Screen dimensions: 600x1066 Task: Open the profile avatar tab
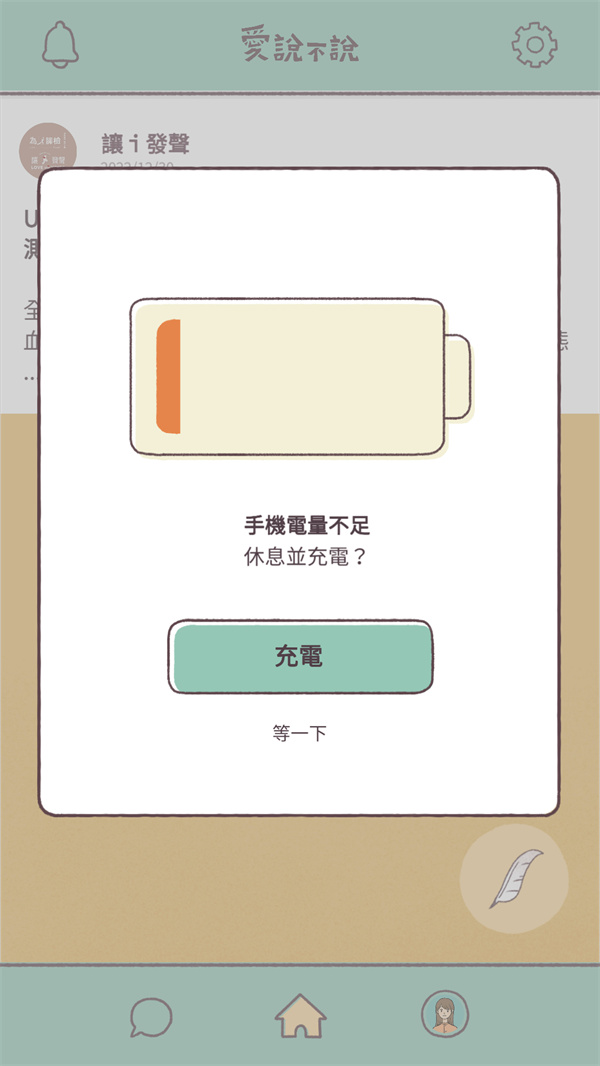point(445,1016)
